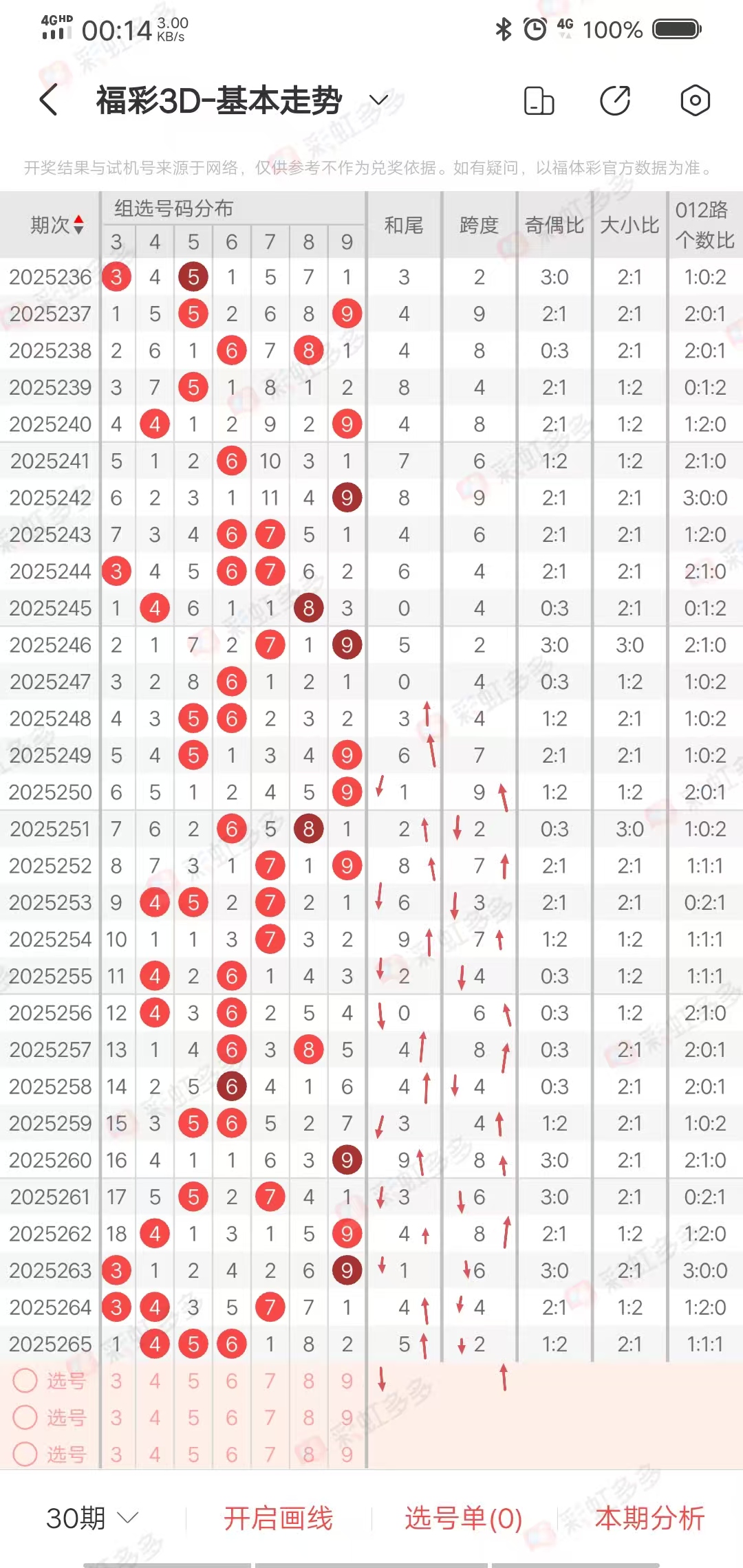743x1568 pixels.
Task: Select the third 选号 row radio circle
Action: 25,1453
